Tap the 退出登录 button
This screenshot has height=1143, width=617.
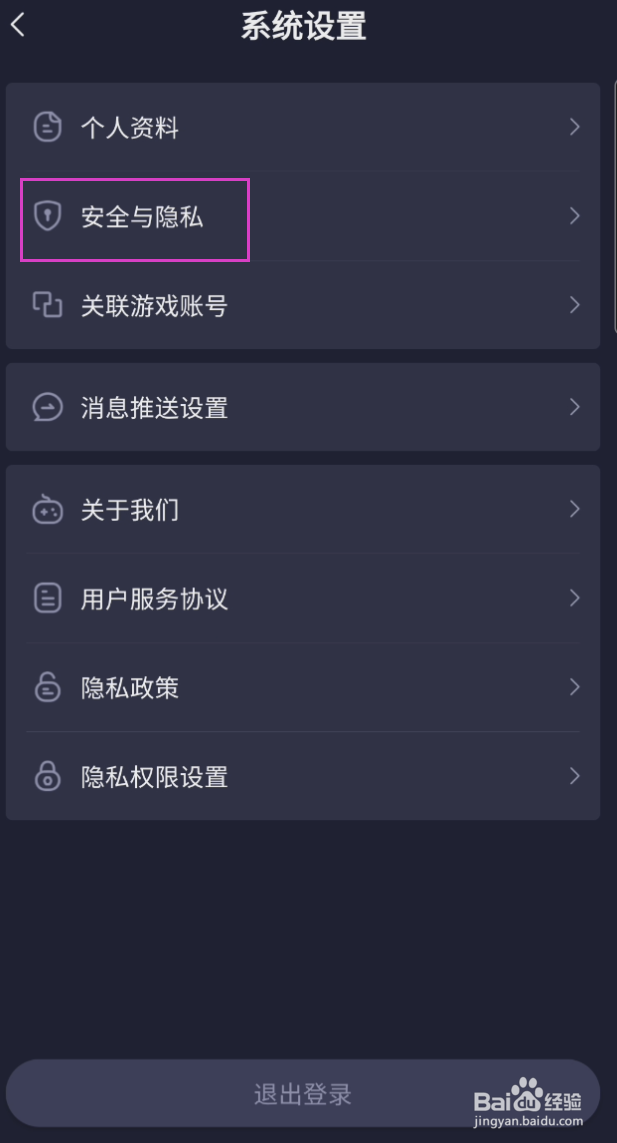tap(302, 1094)
